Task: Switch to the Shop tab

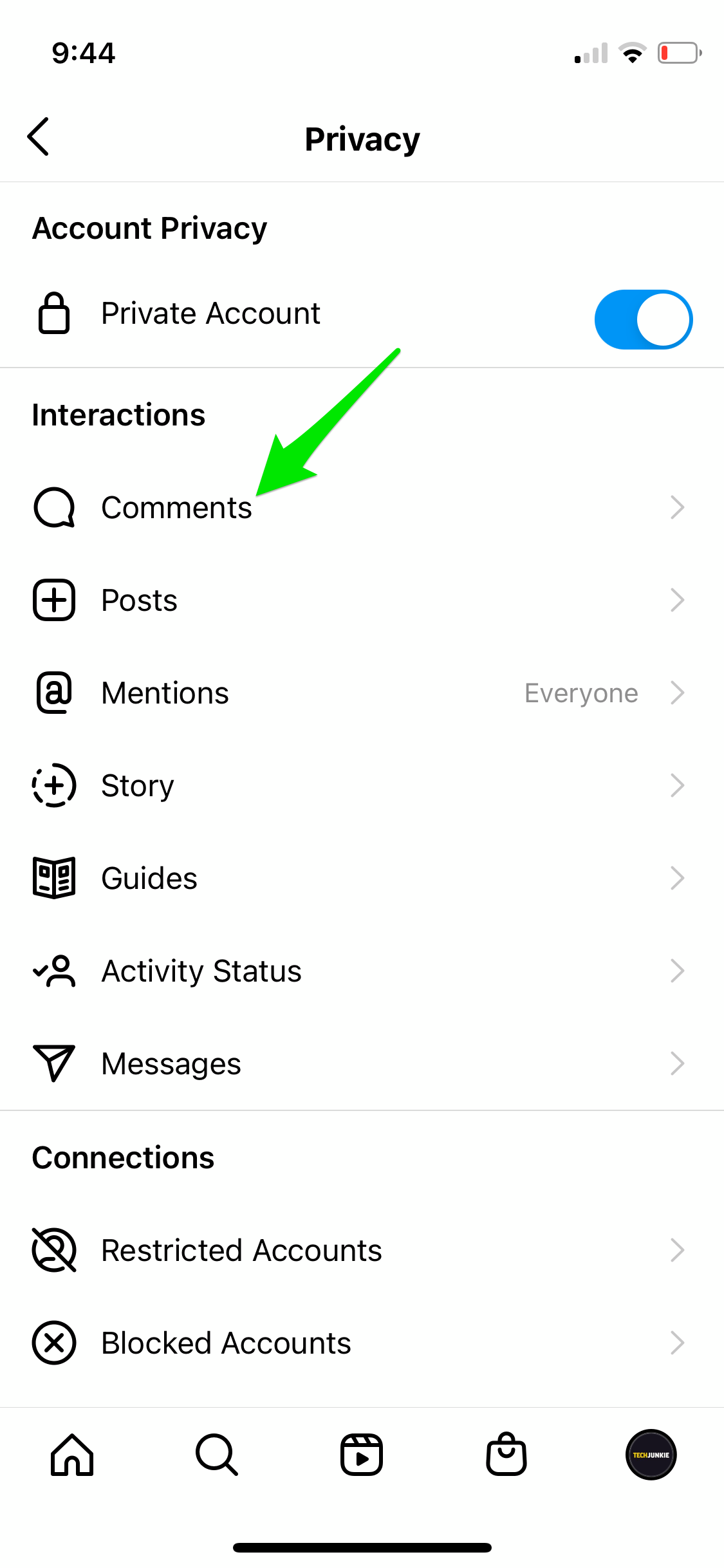Action: coord(506,1455)
